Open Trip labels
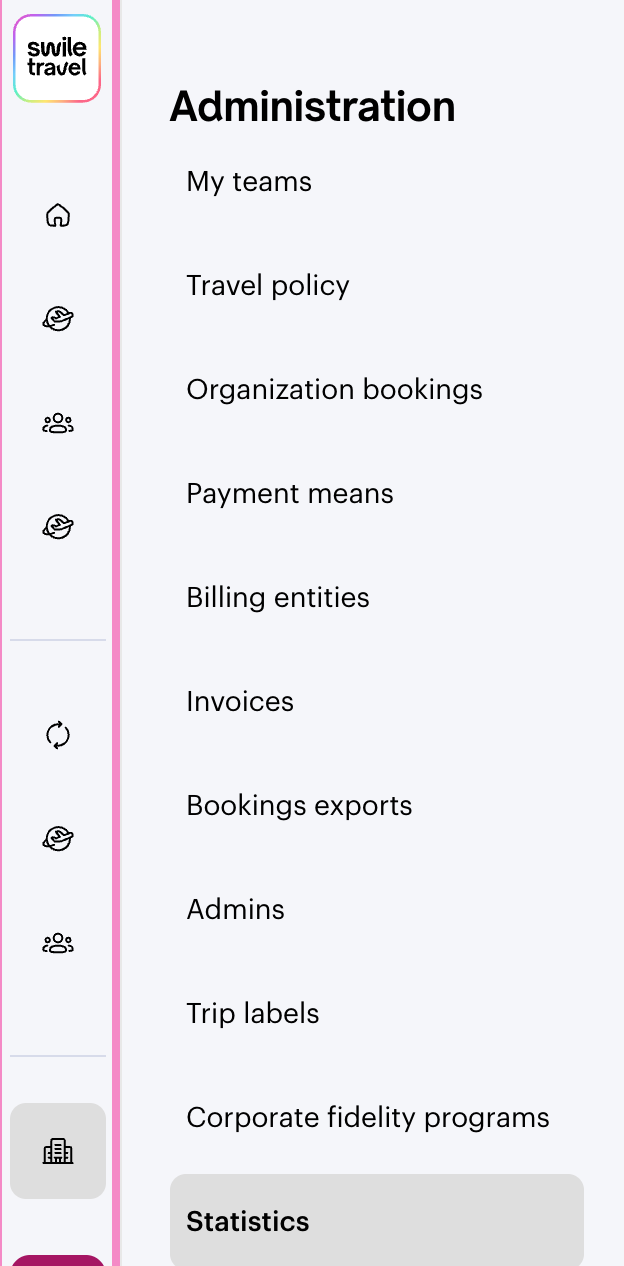Screen dimensions: 624x1266 253,1014
